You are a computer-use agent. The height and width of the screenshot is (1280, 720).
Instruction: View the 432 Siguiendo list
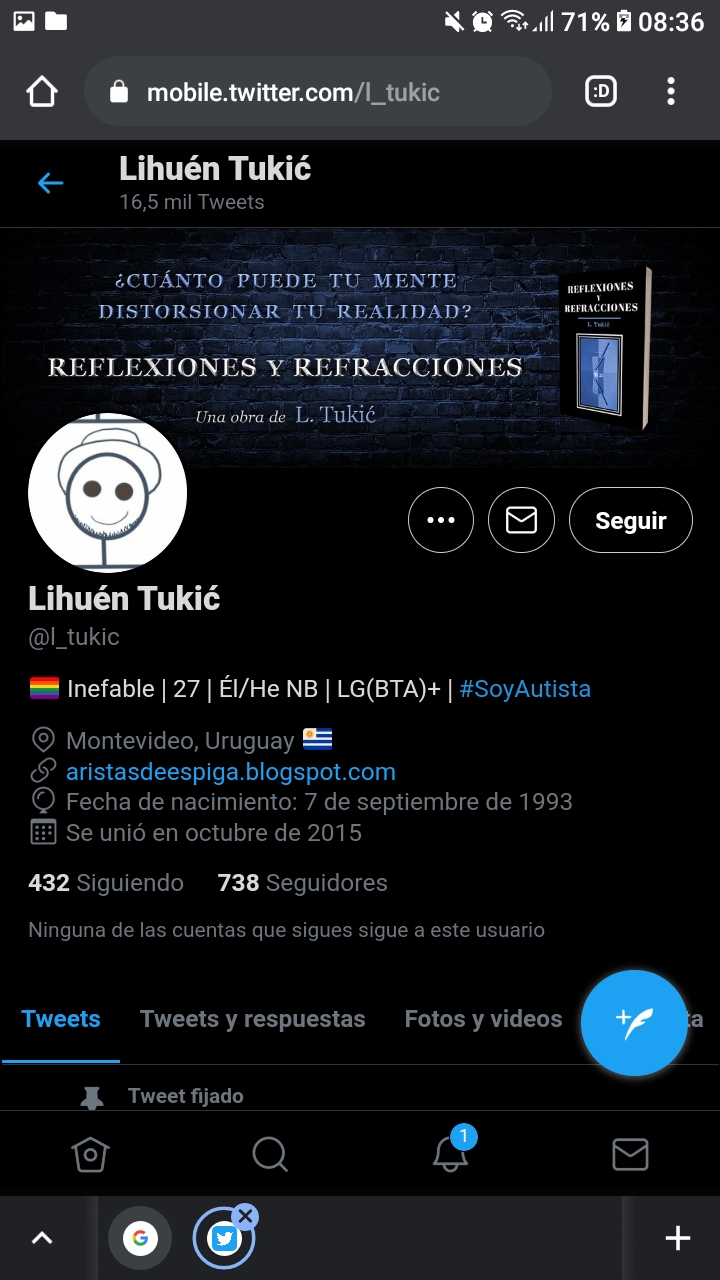click(x=106, y=883)
